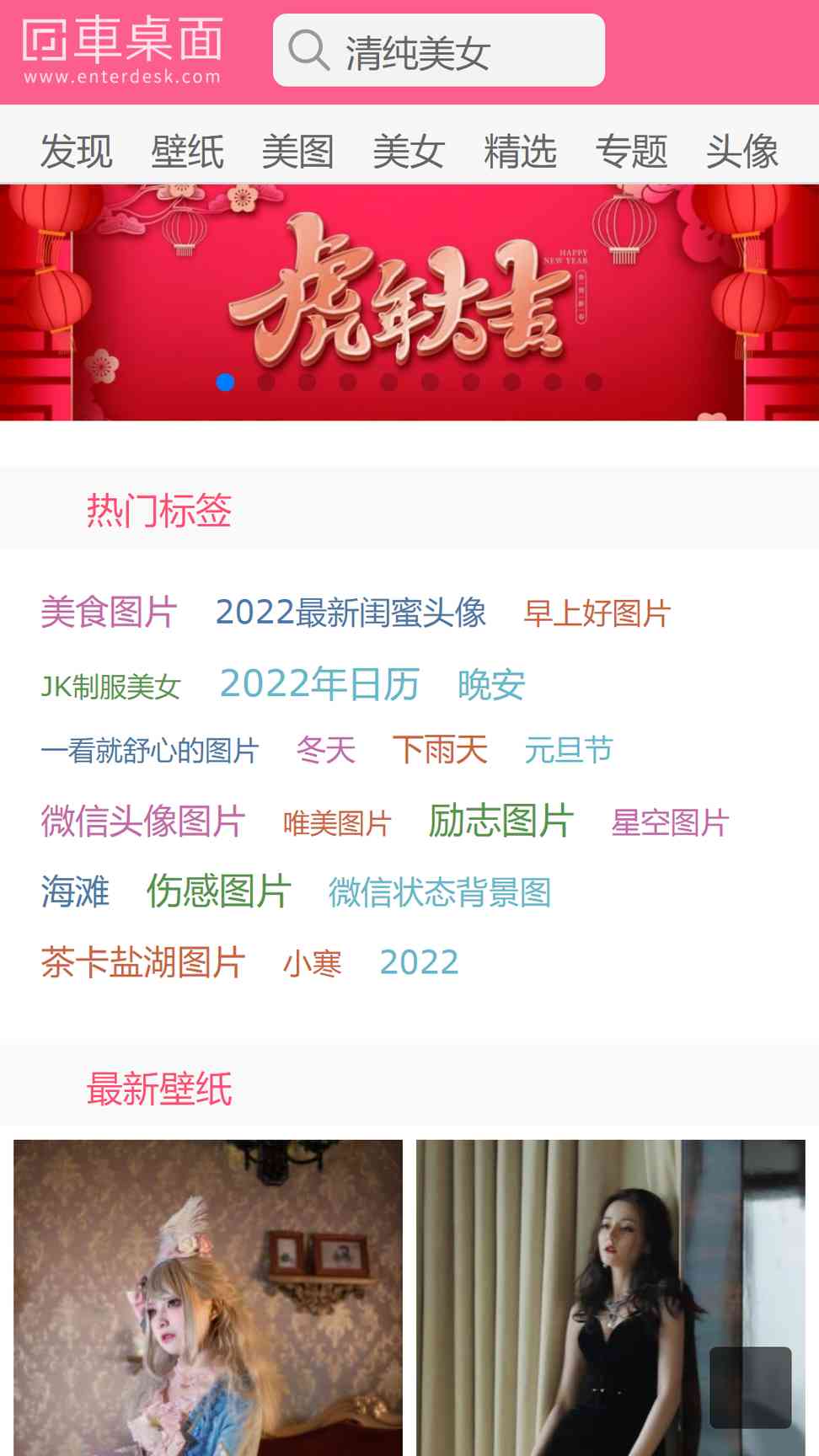Select the JK制服美女 tag
Image resolution: width=819 pixels, height=1456 pixels.
pos(110,687)
